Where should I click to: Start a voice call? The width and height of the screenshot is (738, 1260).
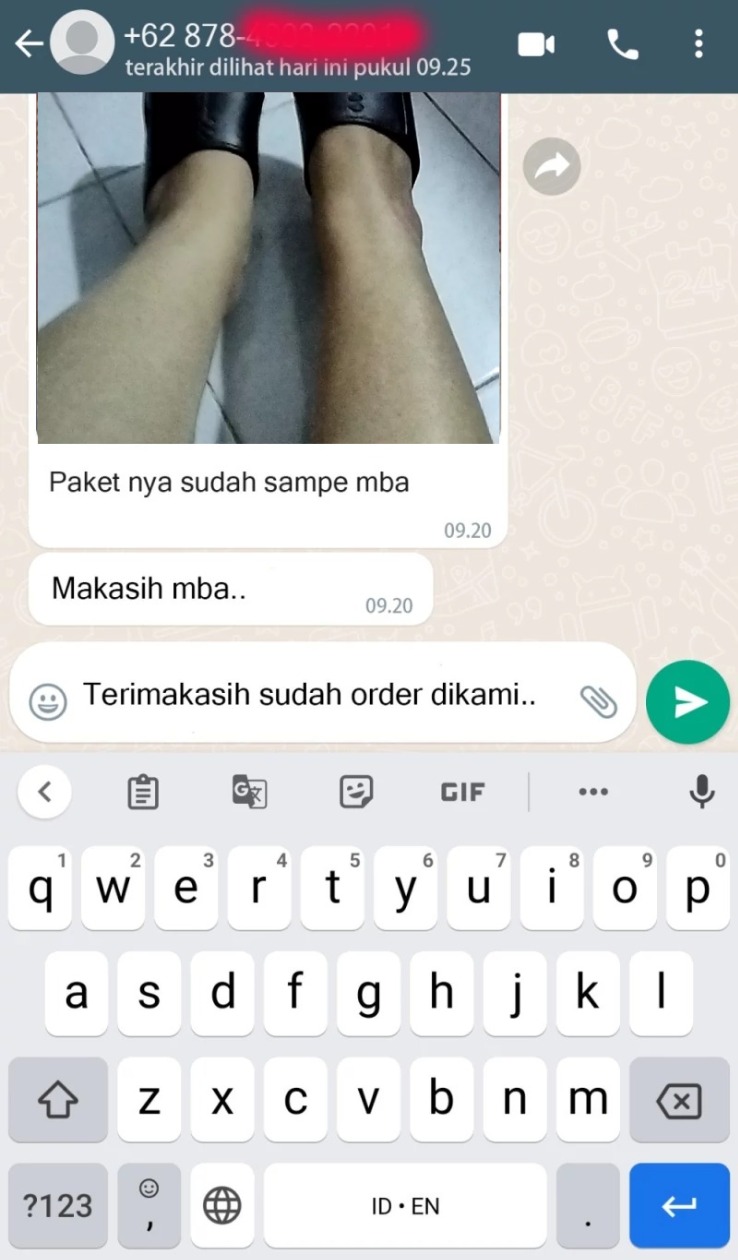pos(622,45)
